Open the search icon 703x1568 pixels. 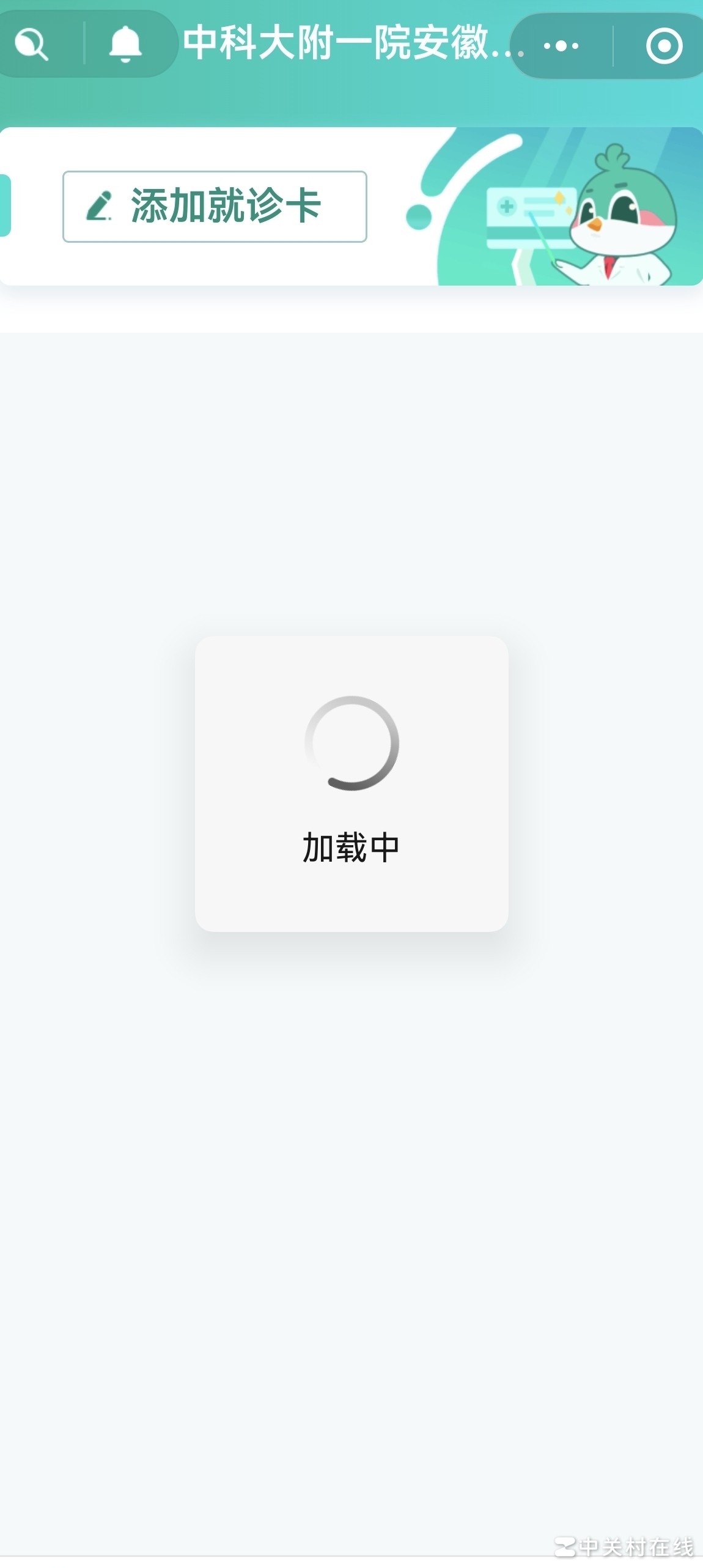tap(32, 44)
